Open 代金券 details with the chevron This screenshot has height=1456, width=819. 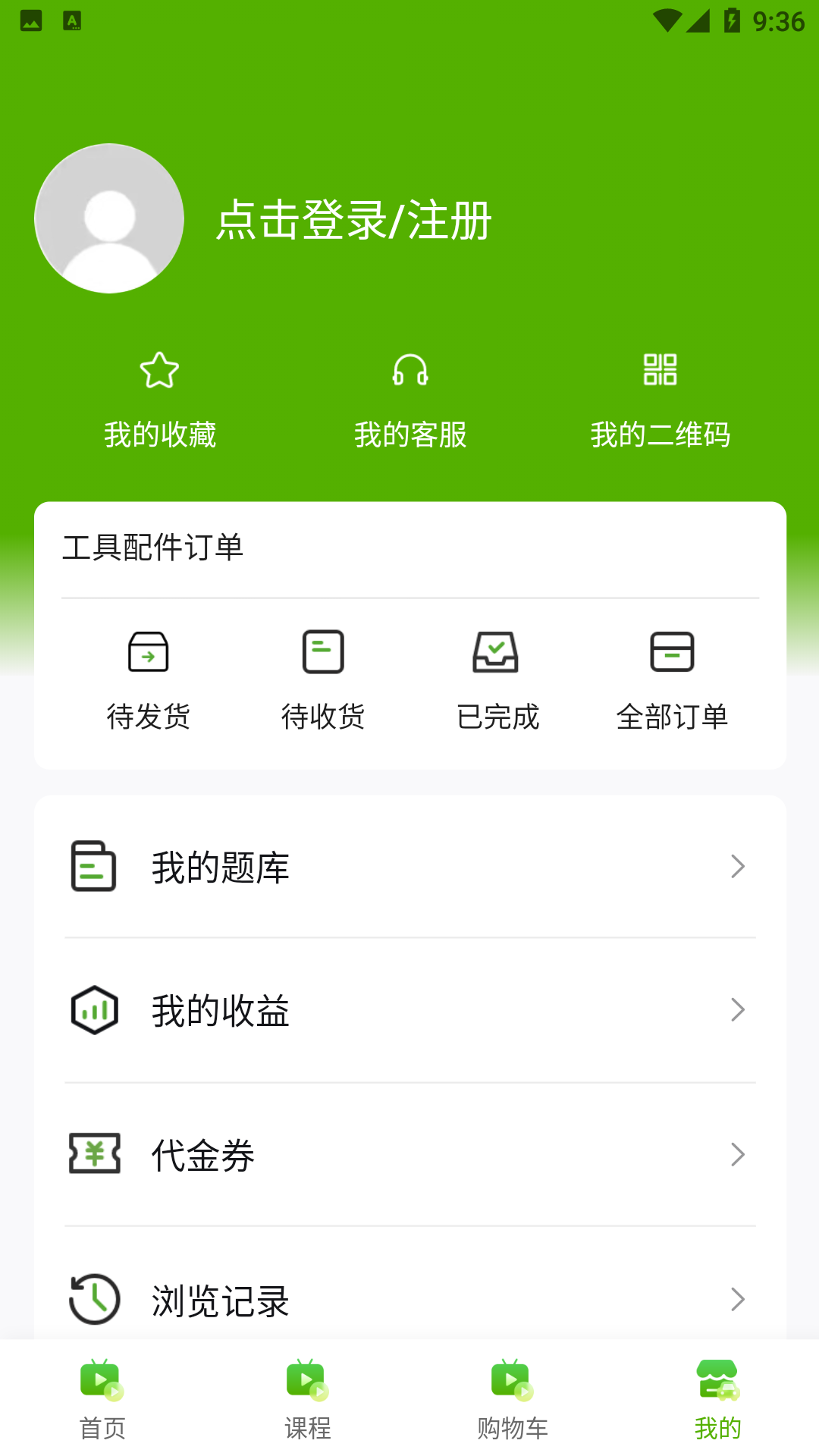tap(736, 1154)
